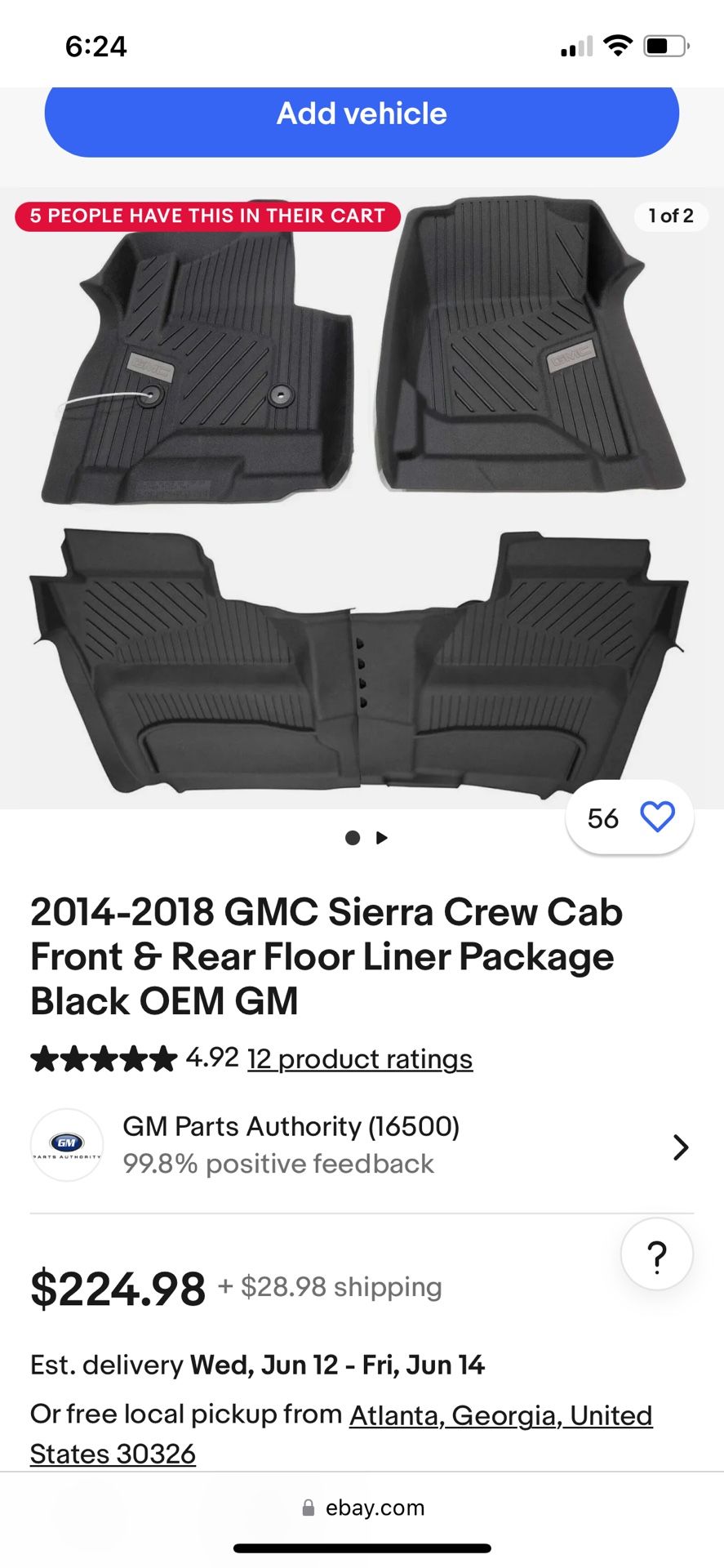Tap the ebay.com address bar
This screenshot has width=724, height=1568.
coord(363,1508)
